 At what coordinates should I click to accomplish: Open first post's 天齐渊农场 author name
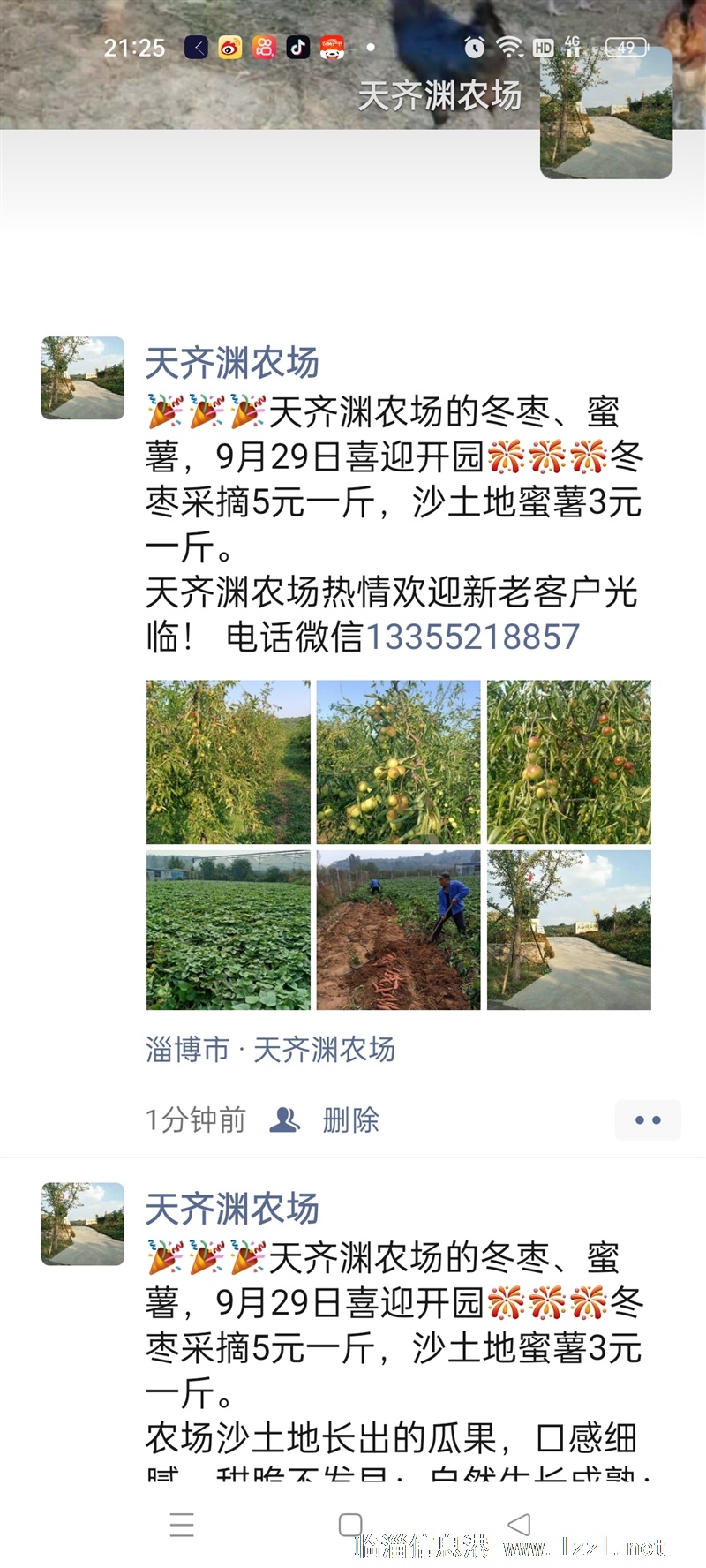pyautogui.click(x=232, y=363)
